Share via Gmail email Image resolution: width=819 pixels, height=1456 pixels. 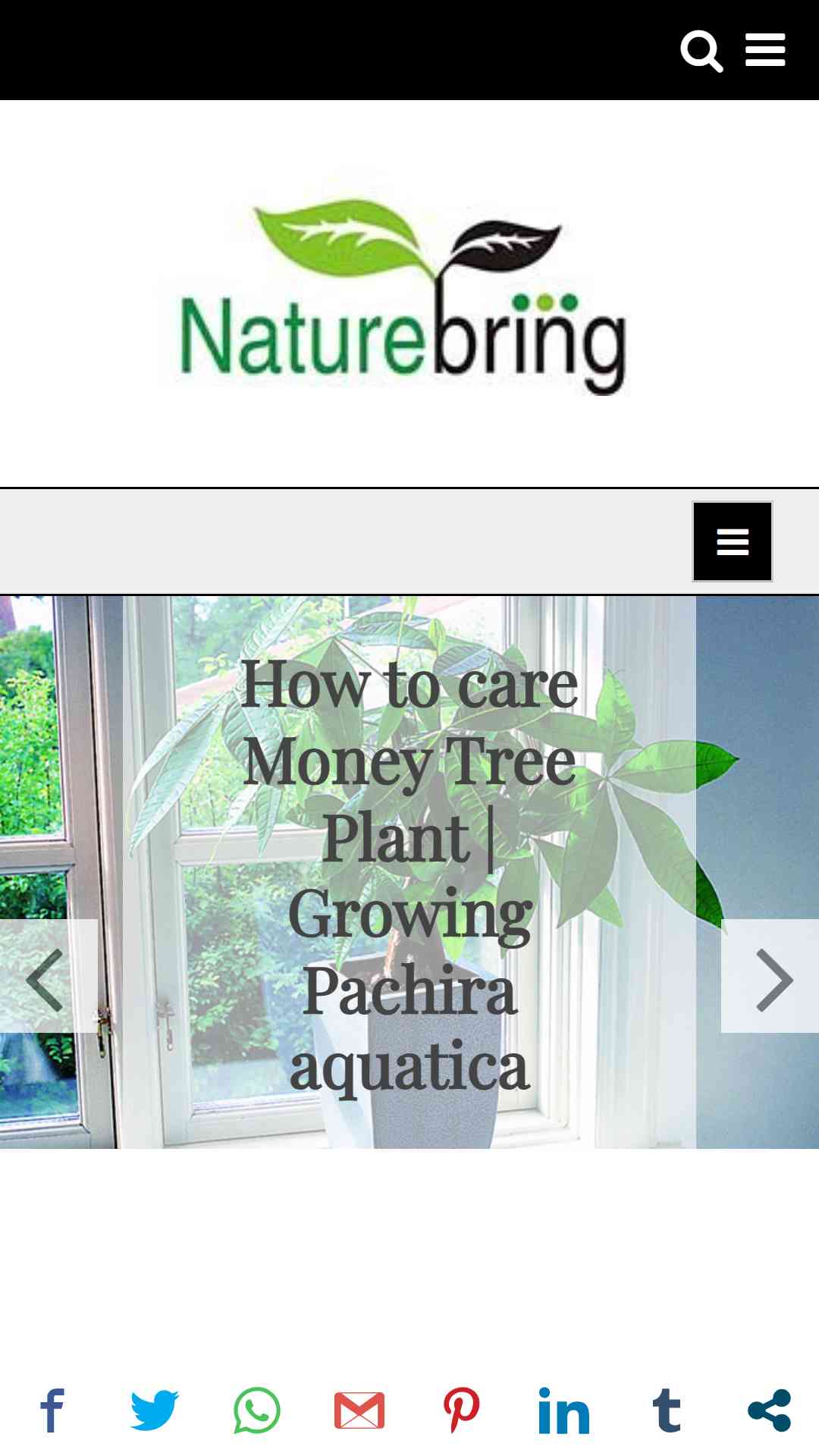[x=359, y=1410]
